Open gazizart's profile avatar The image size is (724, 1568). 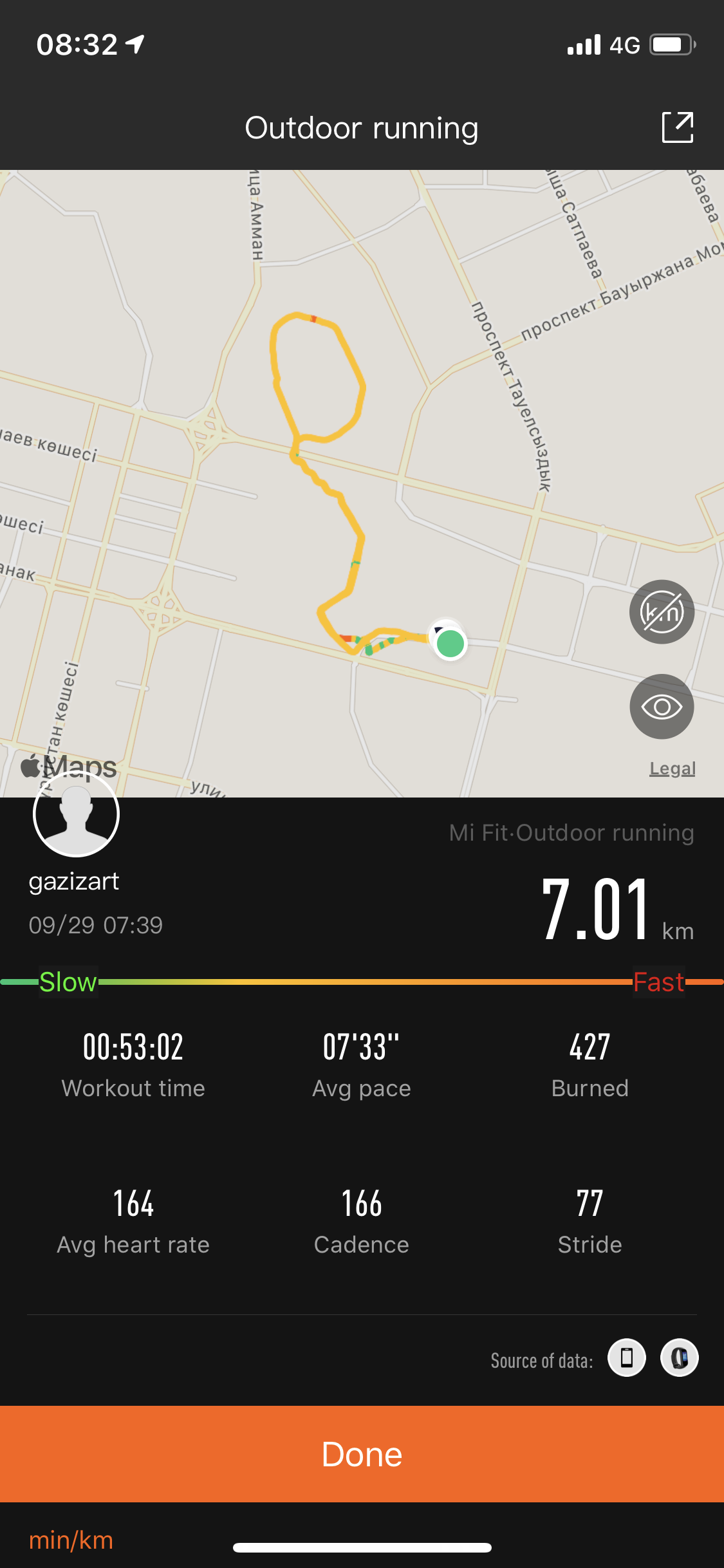pos(76,814)
